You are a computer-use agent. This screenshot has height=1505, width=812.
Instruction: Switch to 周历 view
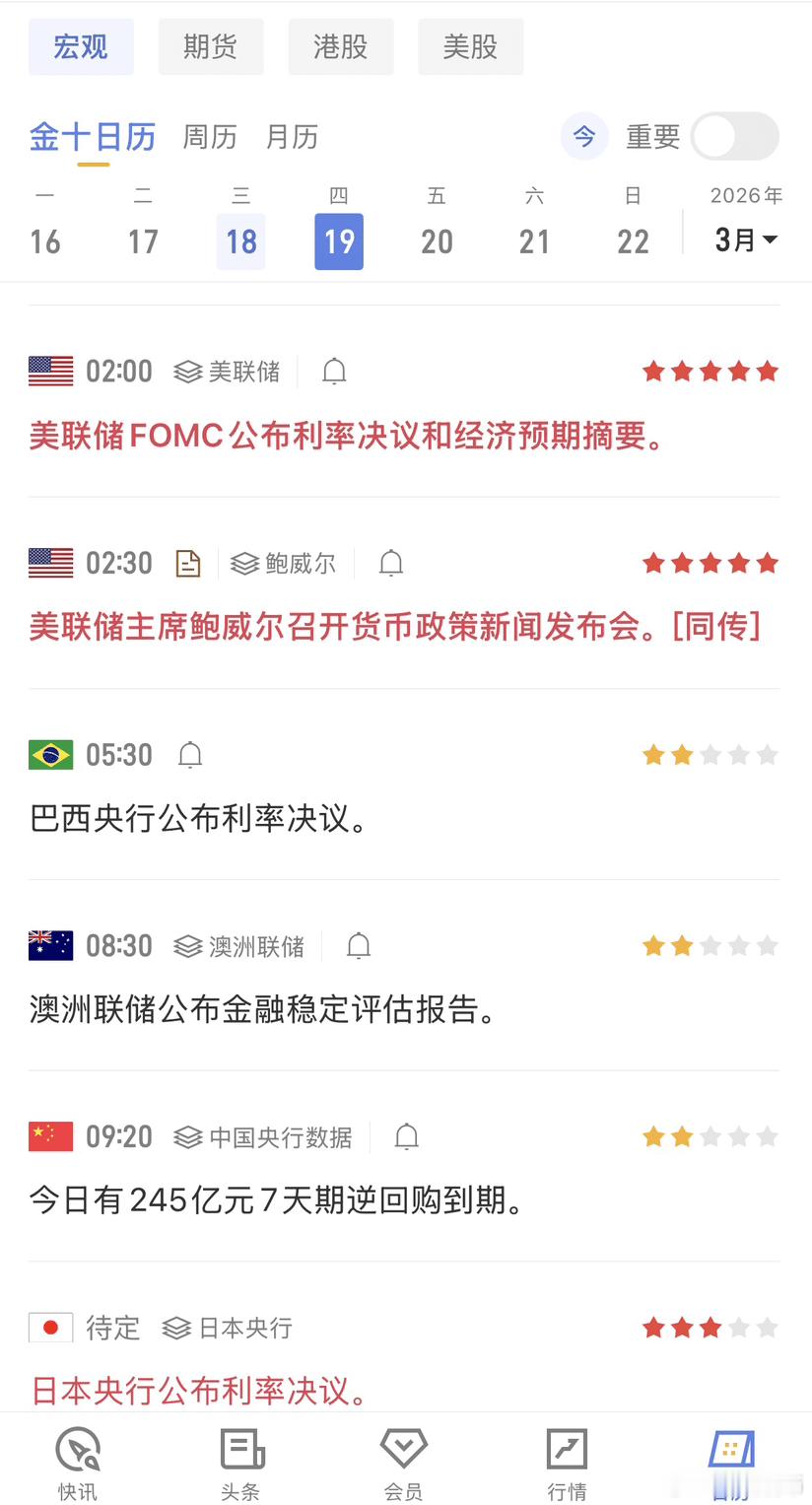tap(209, 137)
